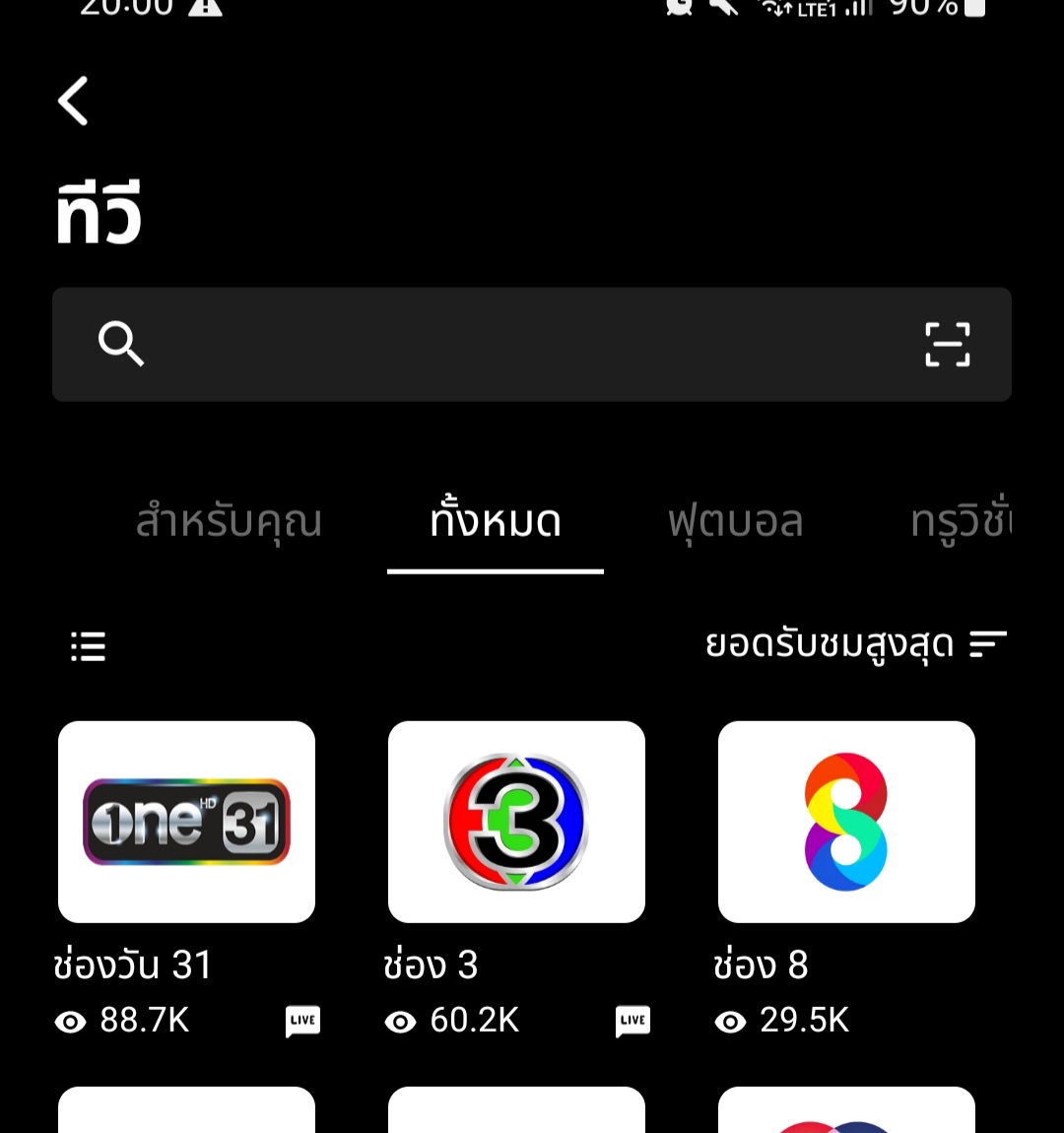1064x1133 pixels.
Task: Open live chat for ช่อง 3
Action: [632, 1021]
